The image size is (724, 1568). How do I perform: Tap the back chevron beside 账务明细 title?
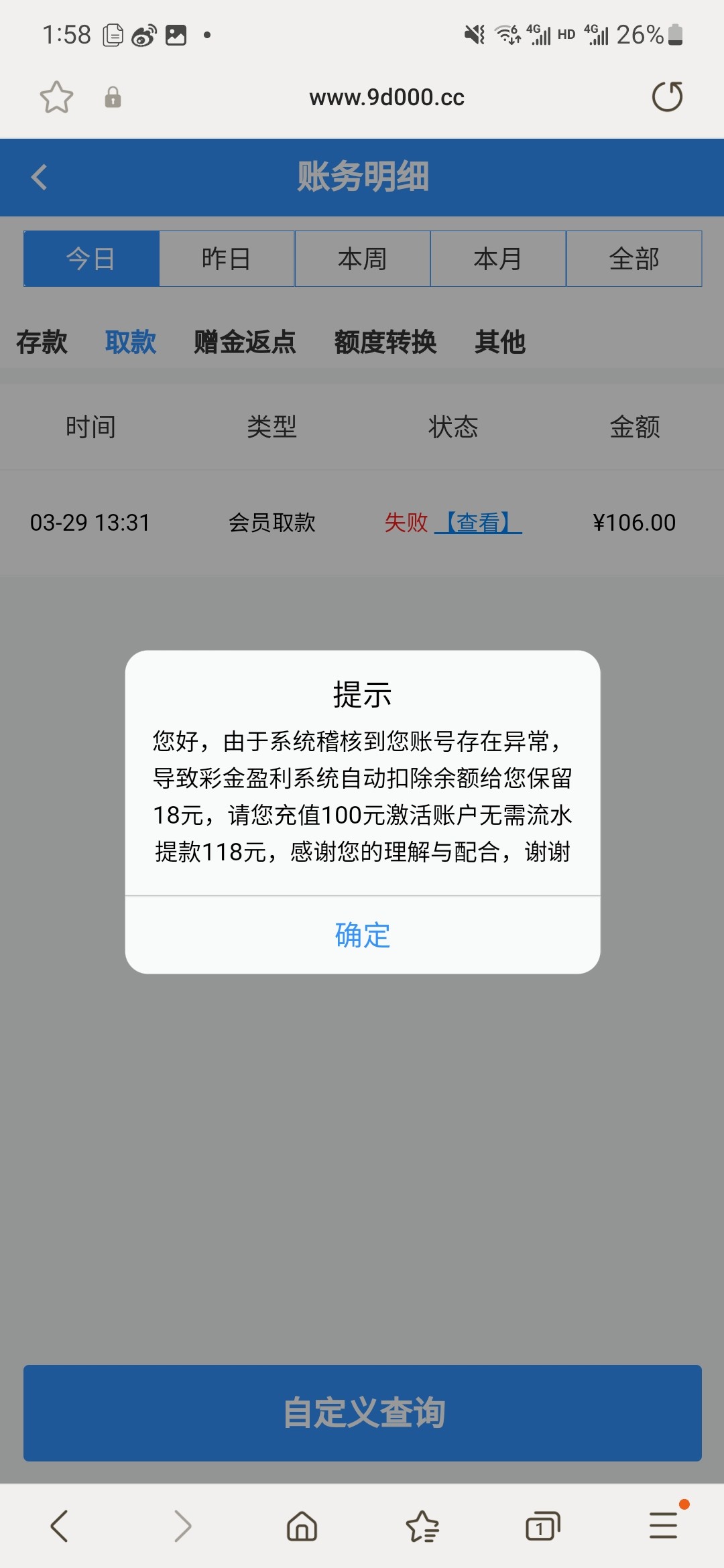point(38,178)
